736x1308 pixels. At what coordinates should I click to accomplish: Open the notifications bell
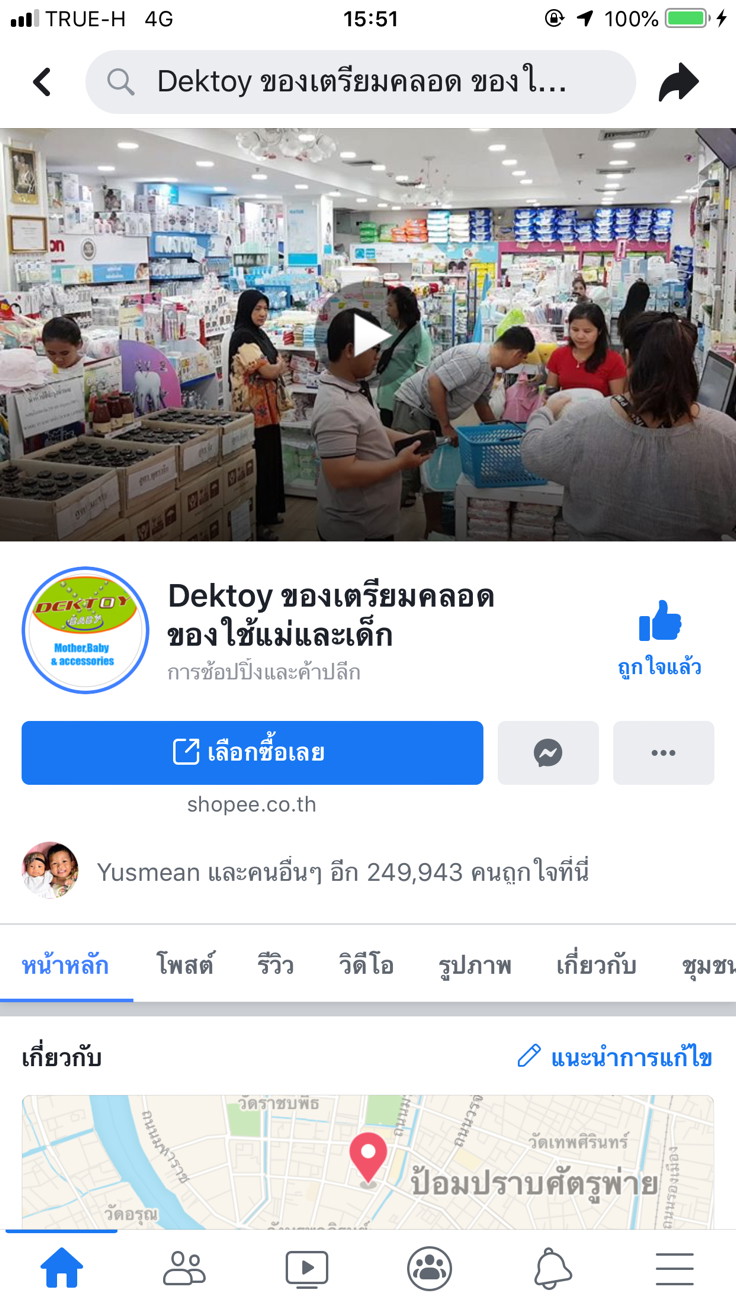coord(552,1269)
